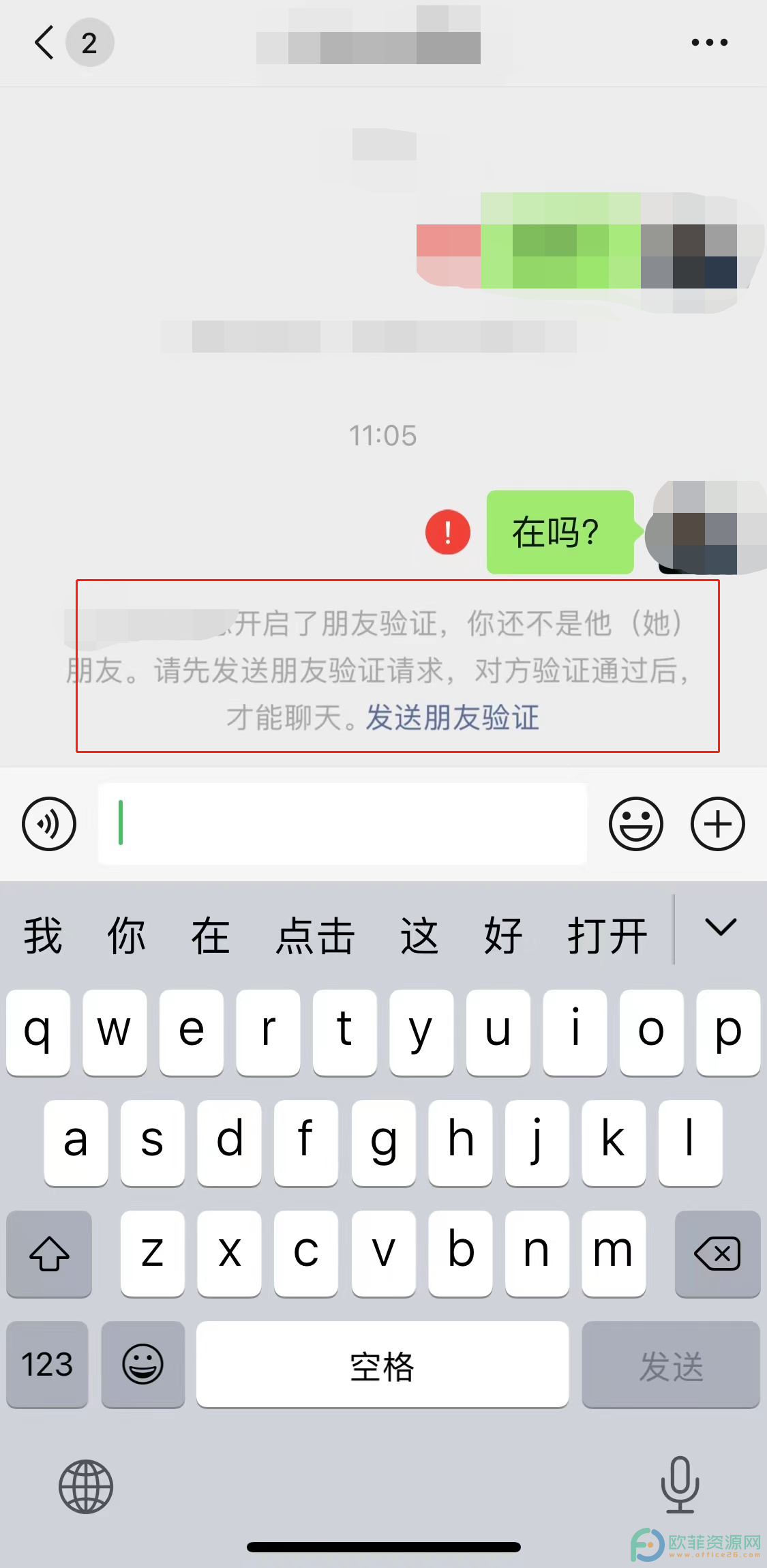This screenshot has width=767, height=1568.
Task: Start dictation with the microphone
Action: click(x=680, y=1483)
